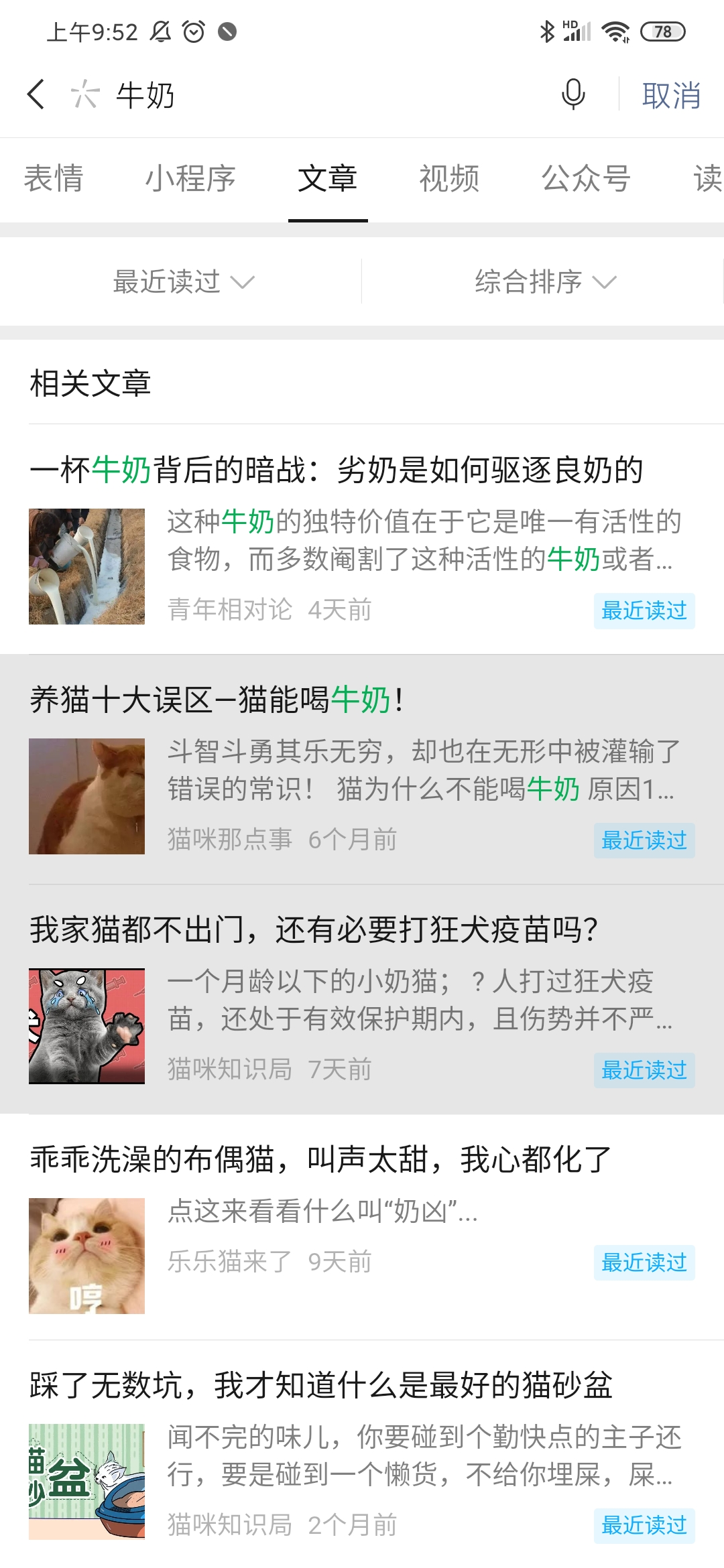Cancel the search with 取消
Image resolution: width=724 pixels, height=1568 pixels.
(671, 95)
